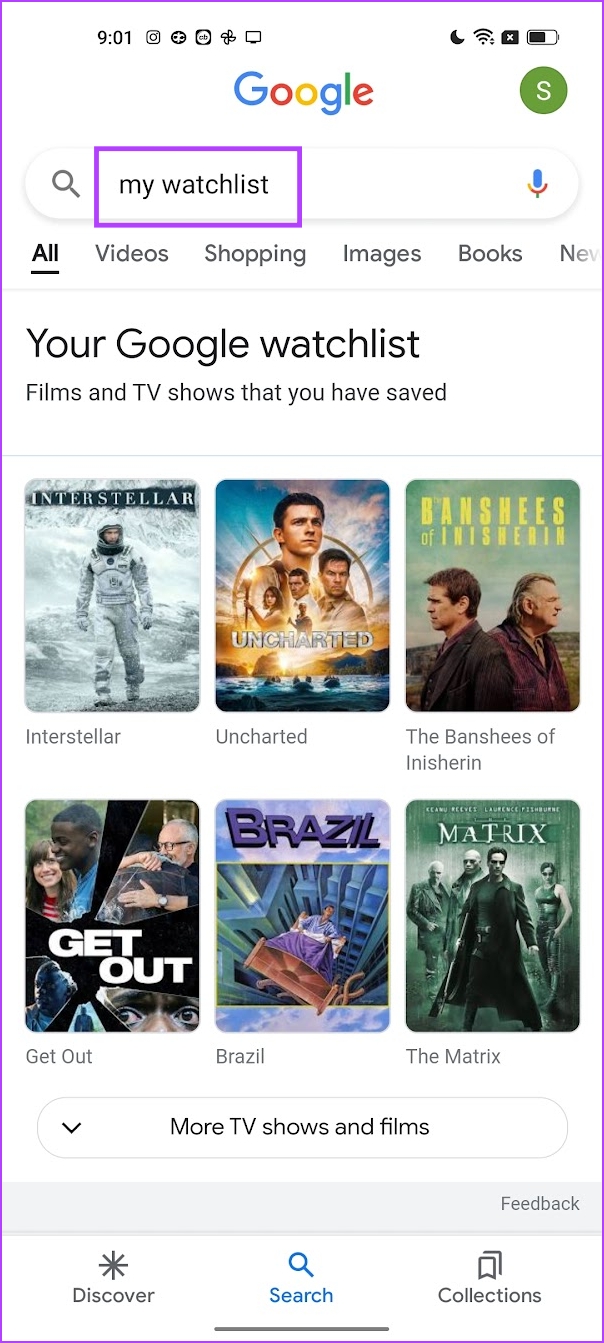The image size is (604, 1343).
Task: Tap the Feedback link
Action: (x=539, y=1204)
